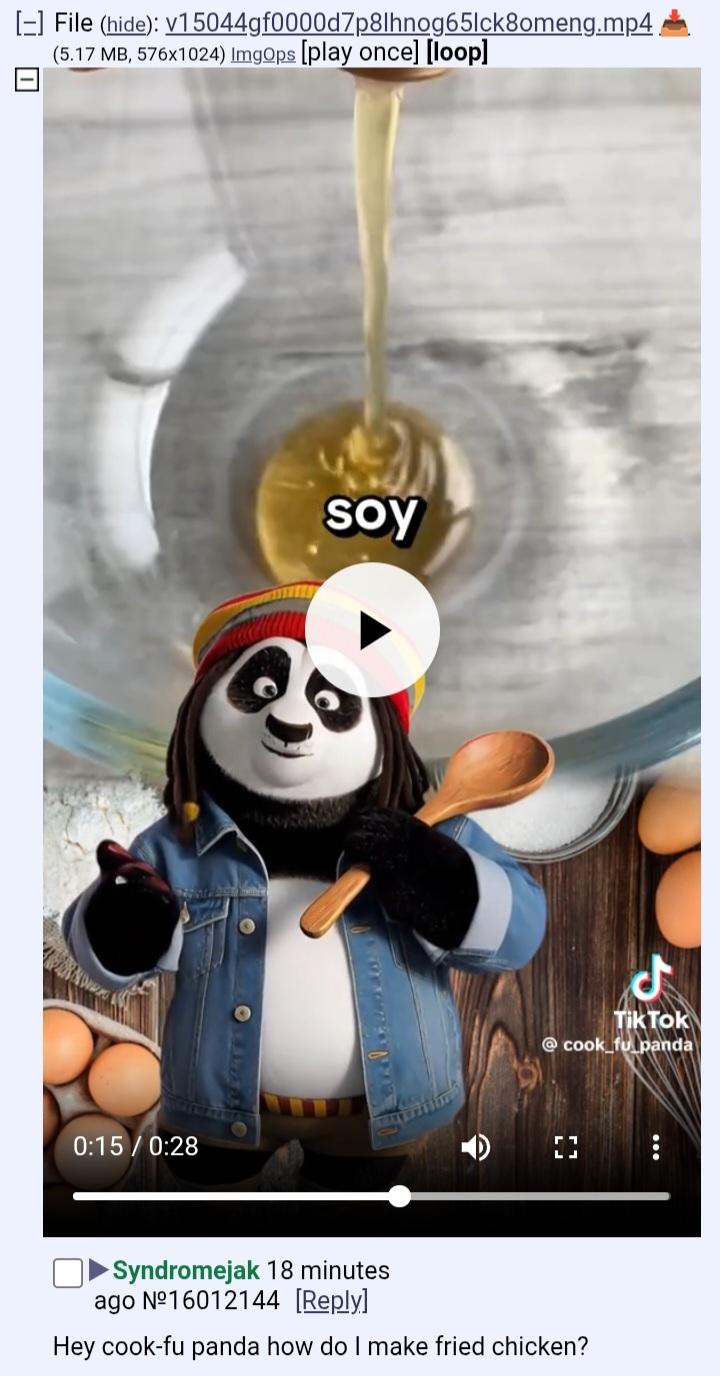The image size is (720, 1376).
Task: Play the embedded video
Action: [372, 630]
